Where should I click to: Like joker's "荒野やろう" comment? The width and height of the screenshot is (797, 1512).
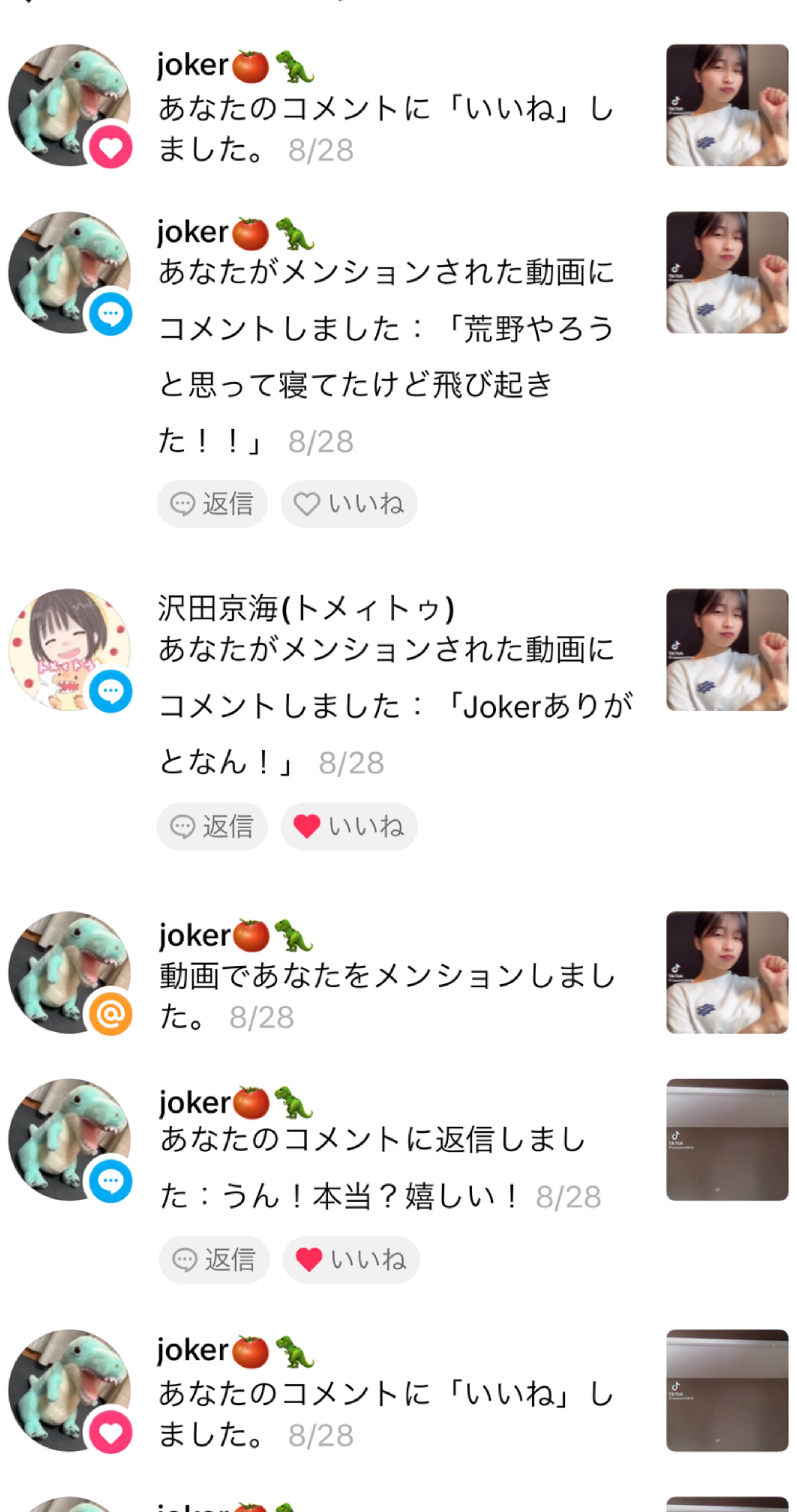tap(349, 504)
